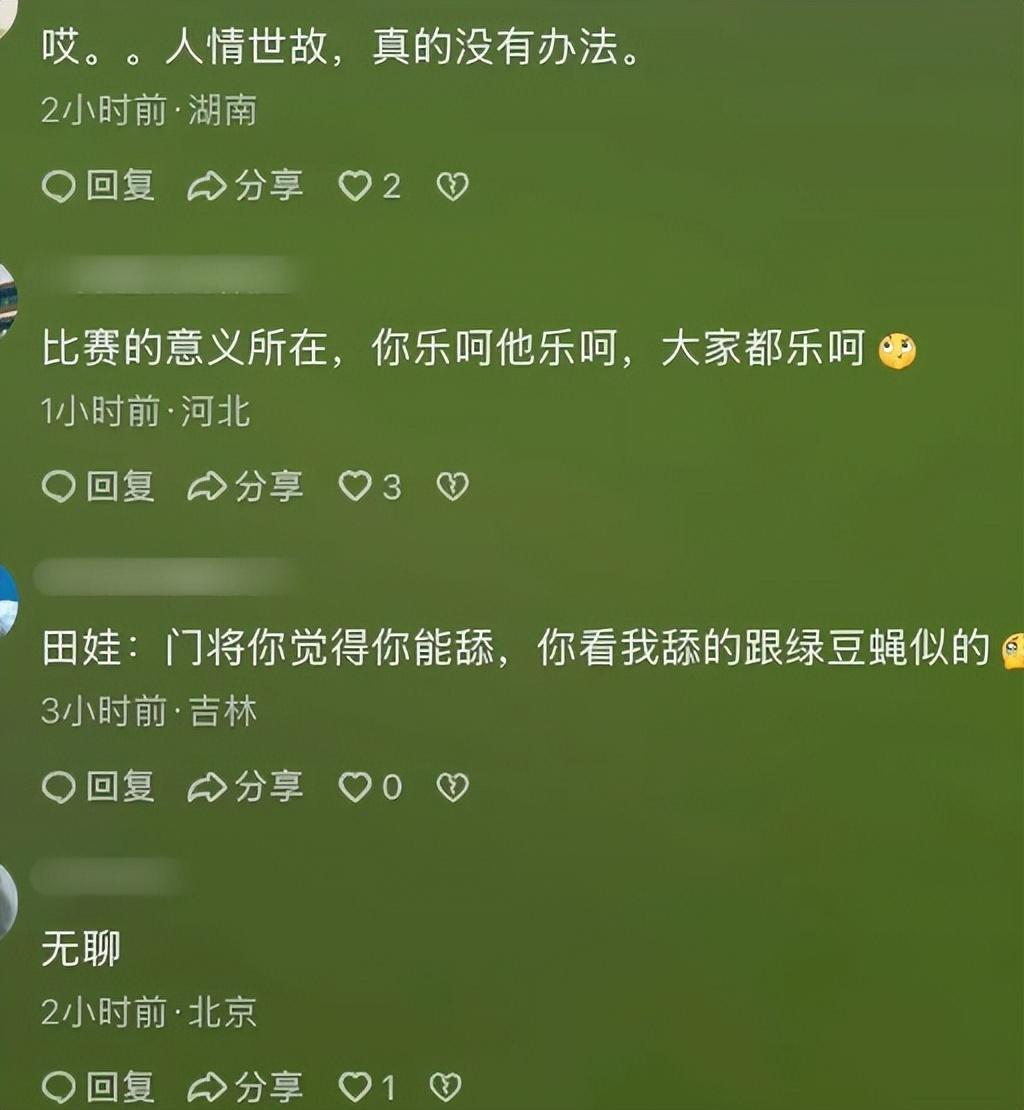Dislike the 比赛的意义所在 comment

pyautogui.click(x=453, y=486)
